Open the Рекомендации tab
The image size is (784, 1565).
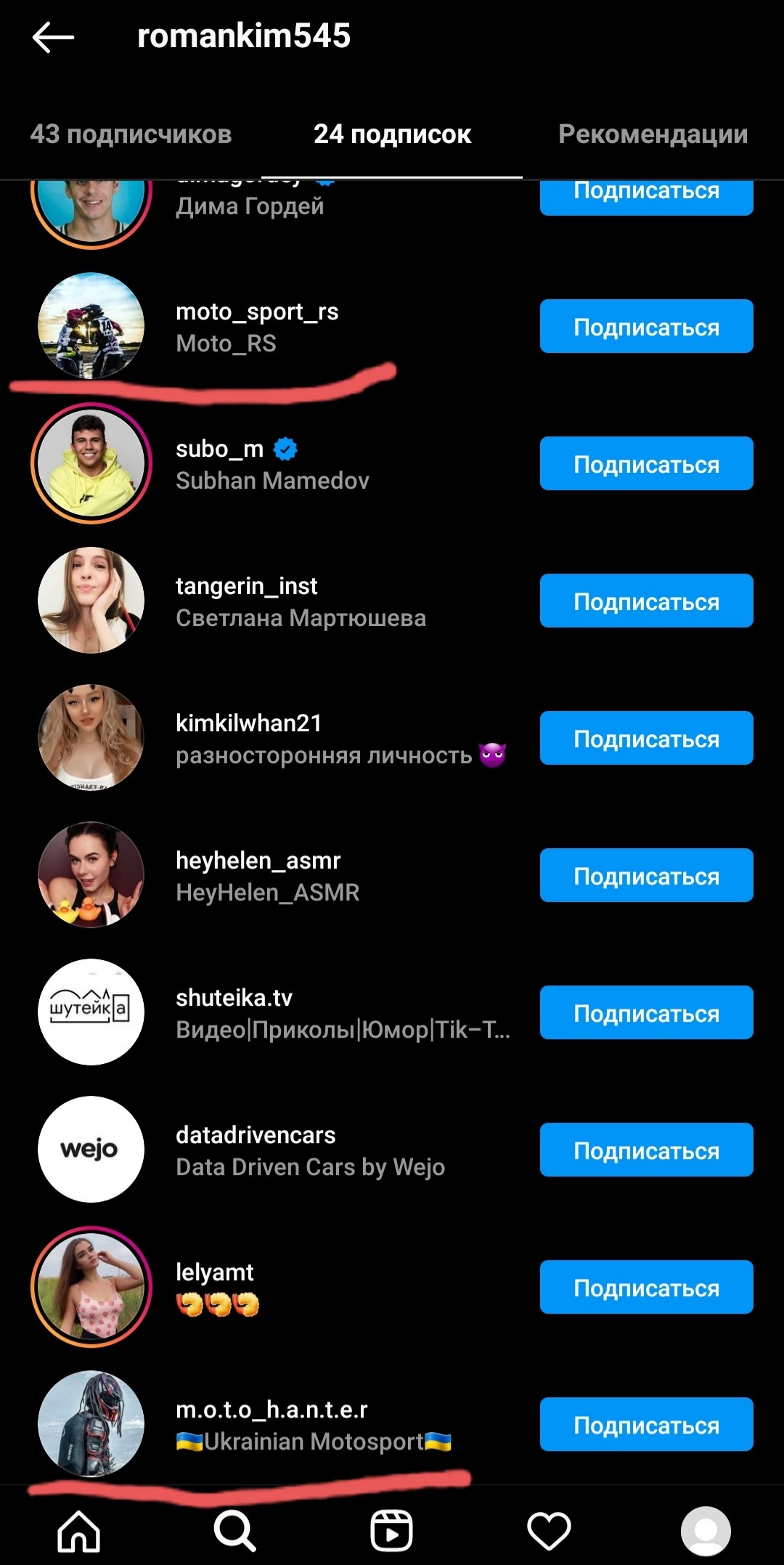tap(653, 134)
